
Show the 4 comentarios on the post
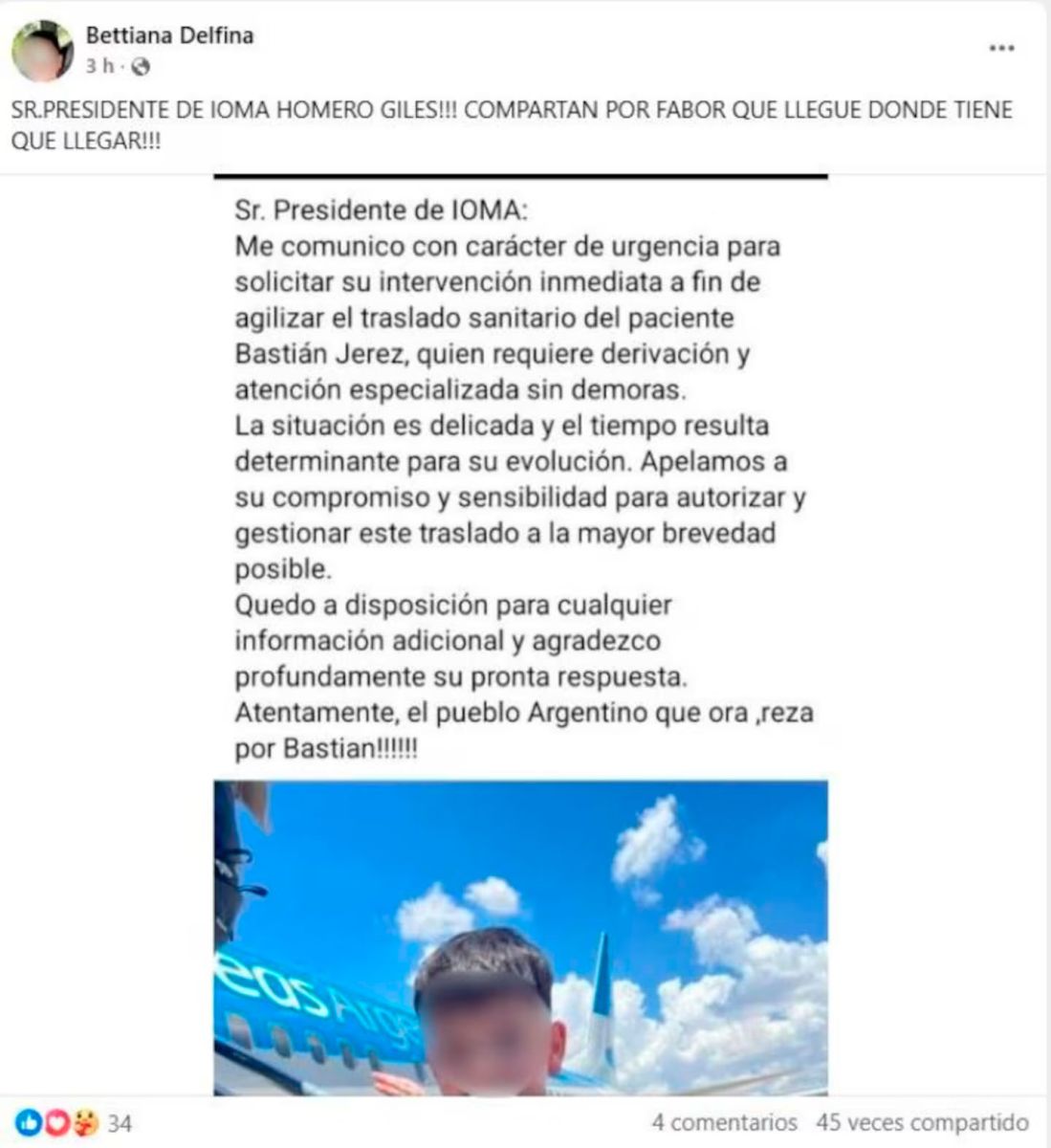pyautogui.click(x=724, y=1122)
